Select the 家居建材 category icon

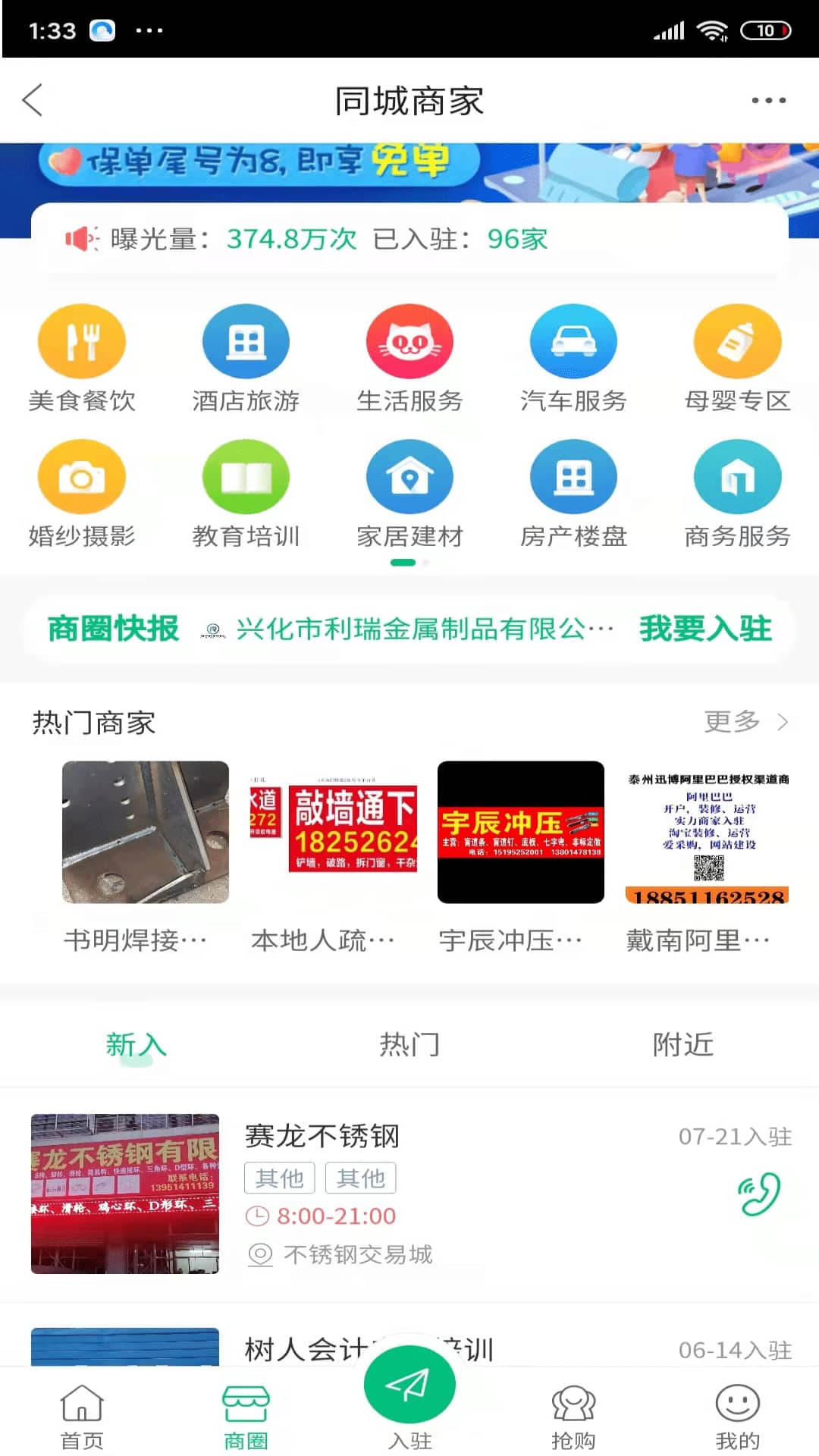pyautogui.click(x=409, y=476)
